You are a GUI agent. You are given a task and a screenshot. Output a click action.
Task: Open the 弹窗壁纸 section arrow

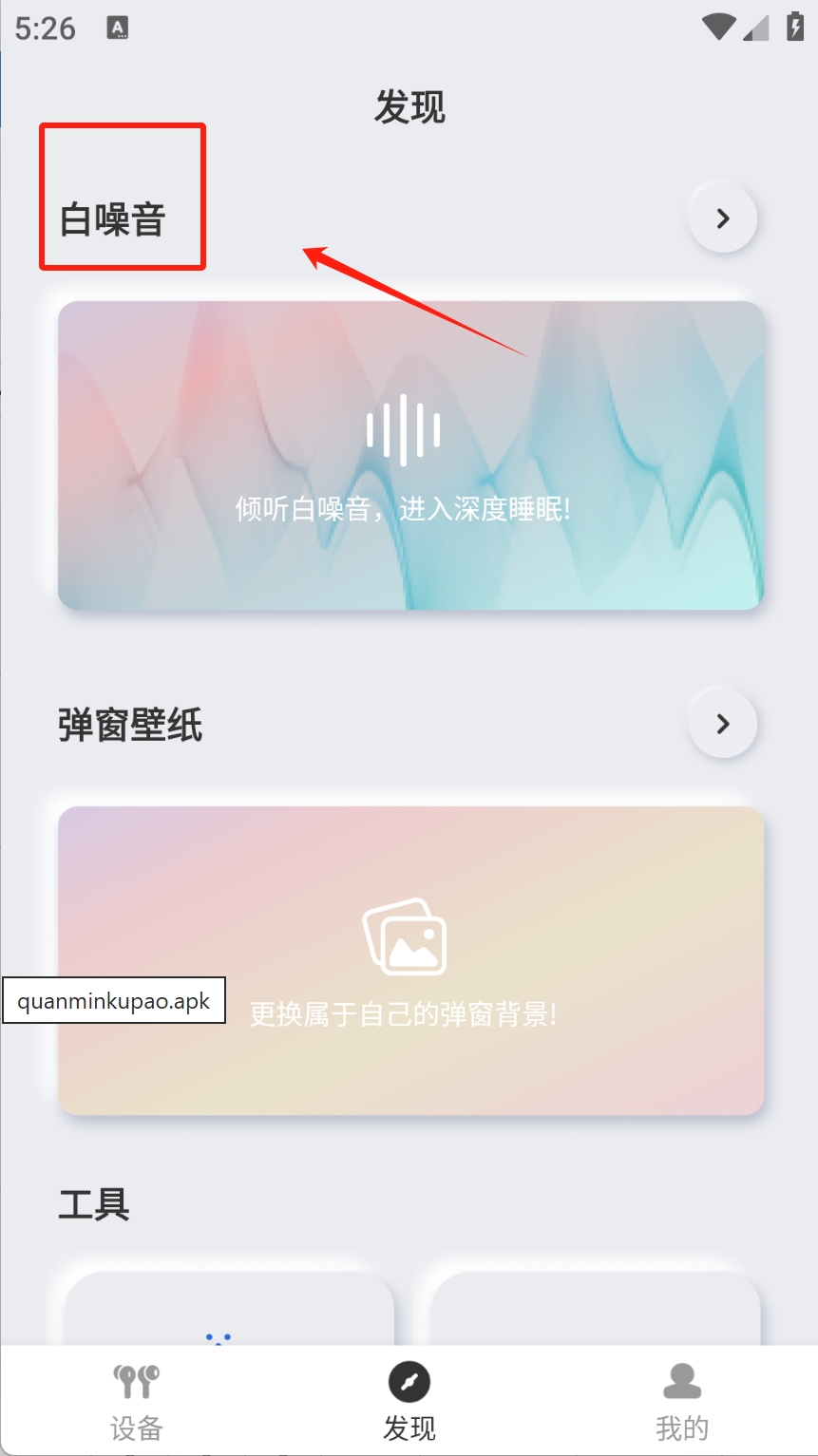(722, 724)
